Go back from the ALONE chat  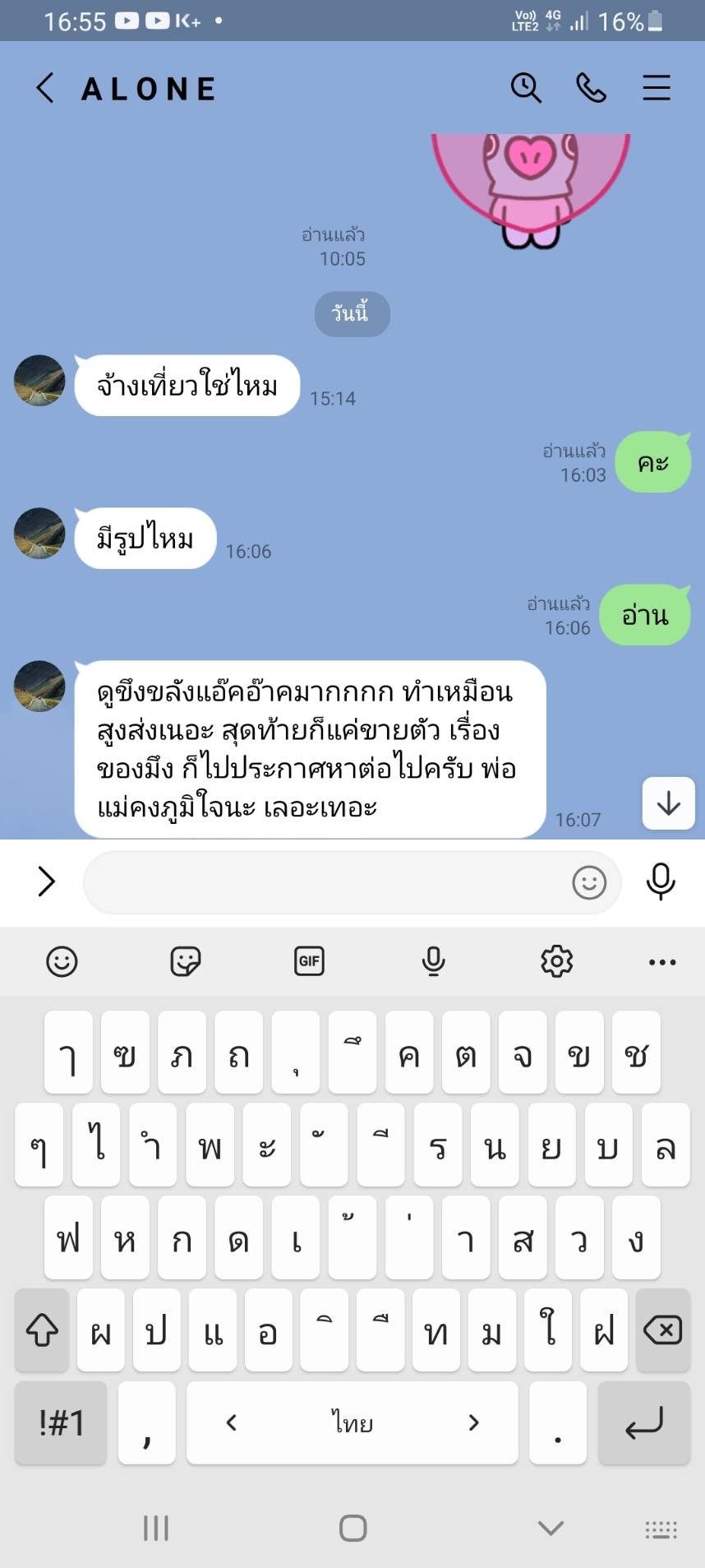[x=45, y=87]
